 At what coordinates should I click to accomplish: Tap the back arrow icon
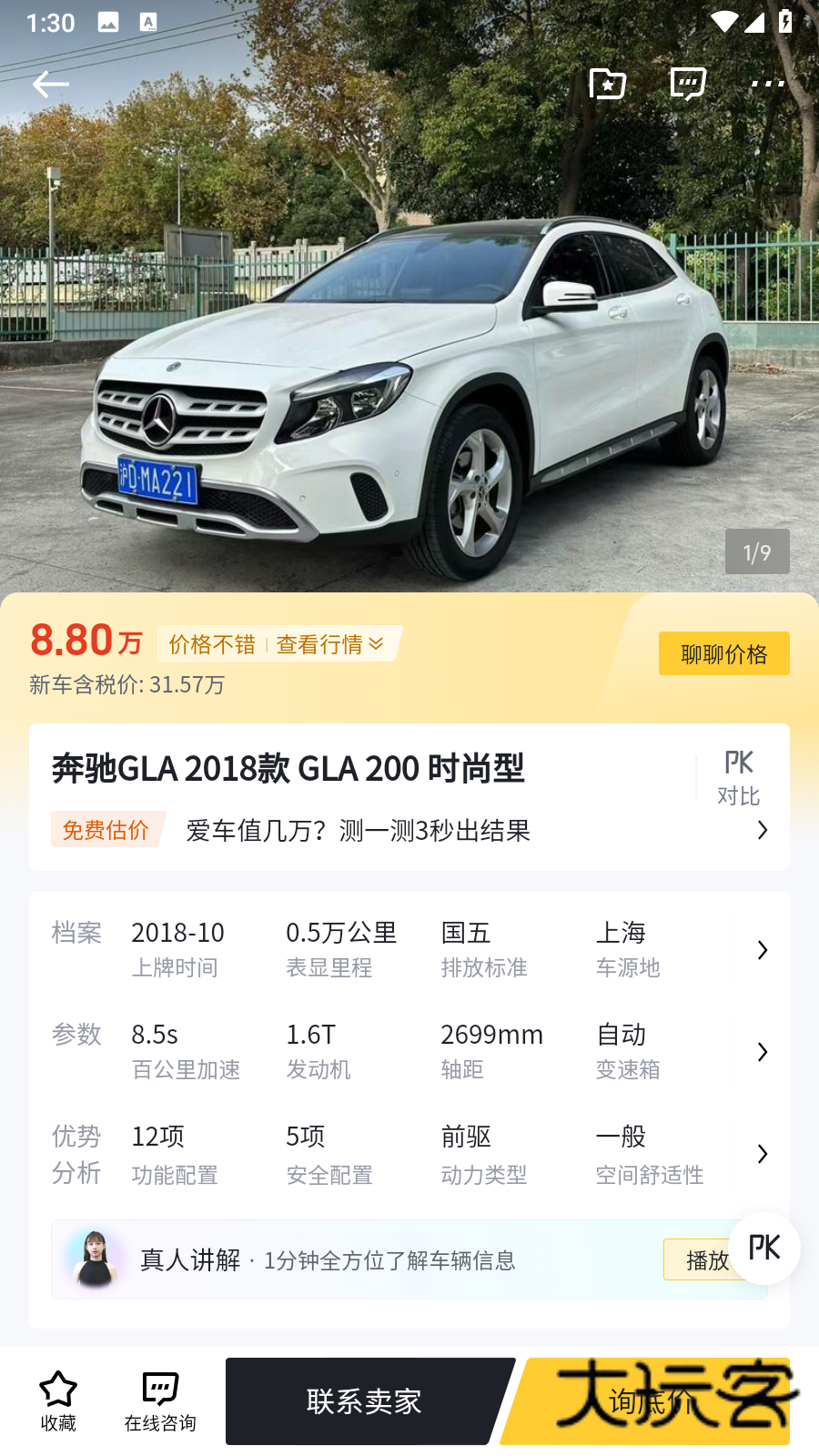coord(50,84)
